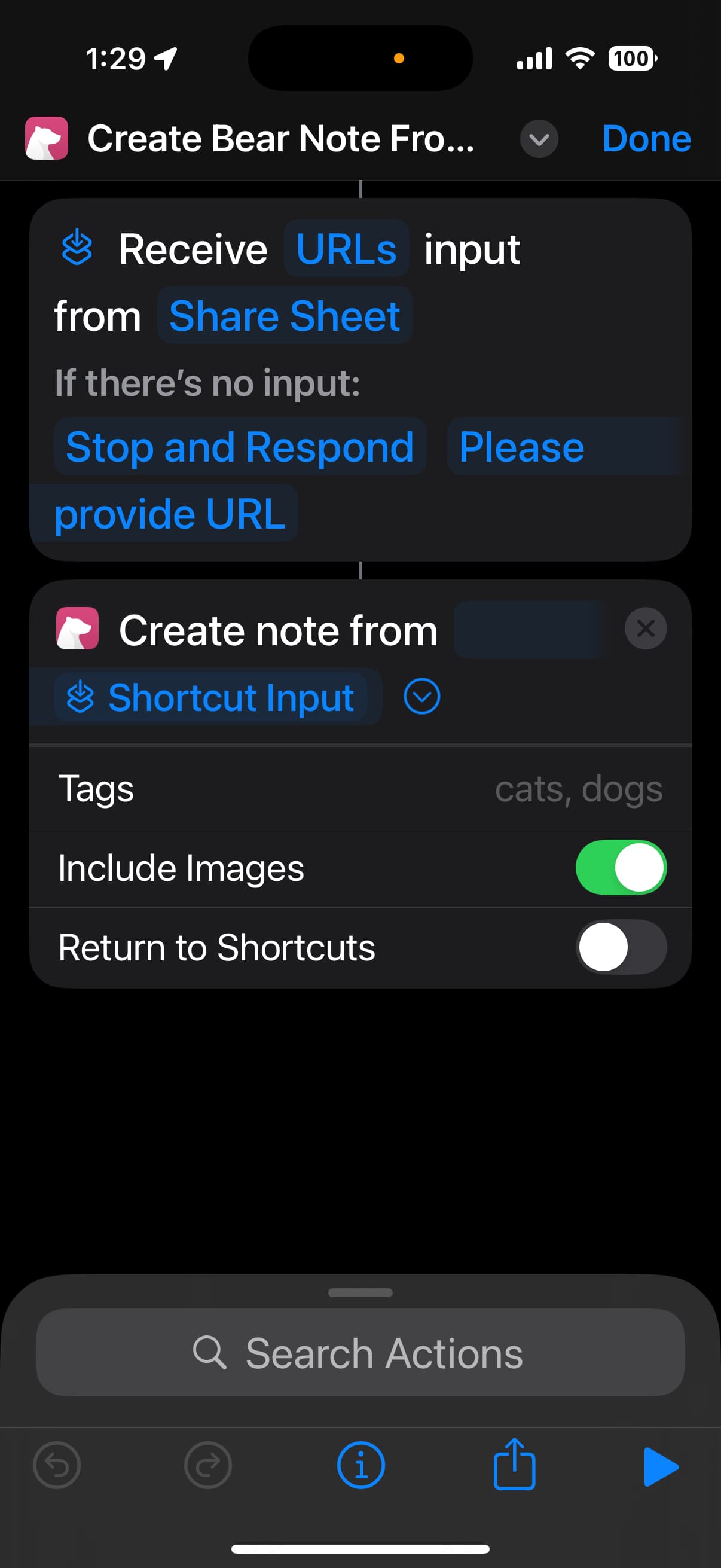Change the URLs input type
The image size is (721, 1568).
[346, 249]
